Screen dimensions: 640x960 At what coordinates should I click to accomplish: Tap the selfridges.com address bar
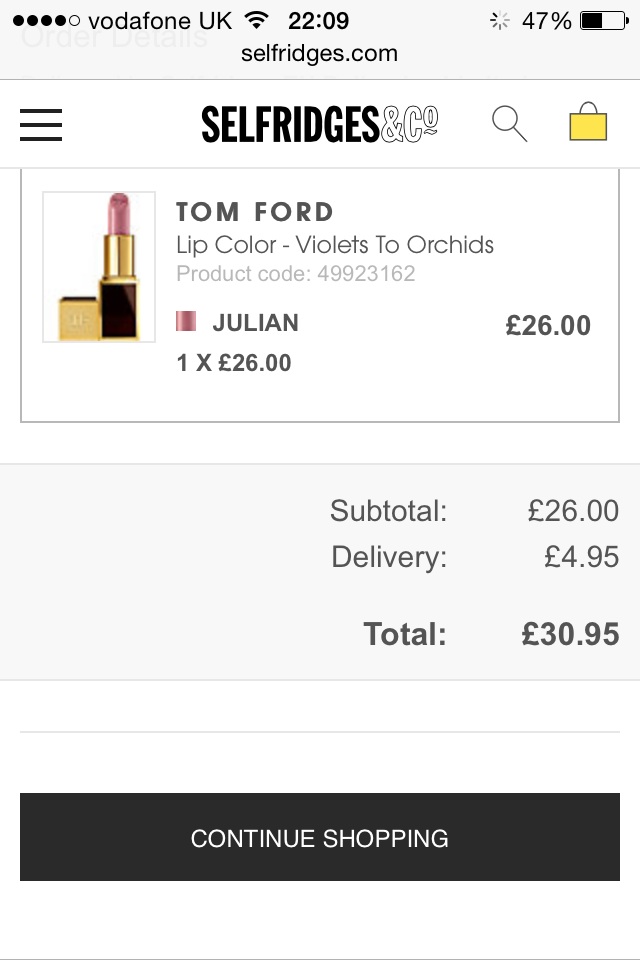(x=319, y=54)
